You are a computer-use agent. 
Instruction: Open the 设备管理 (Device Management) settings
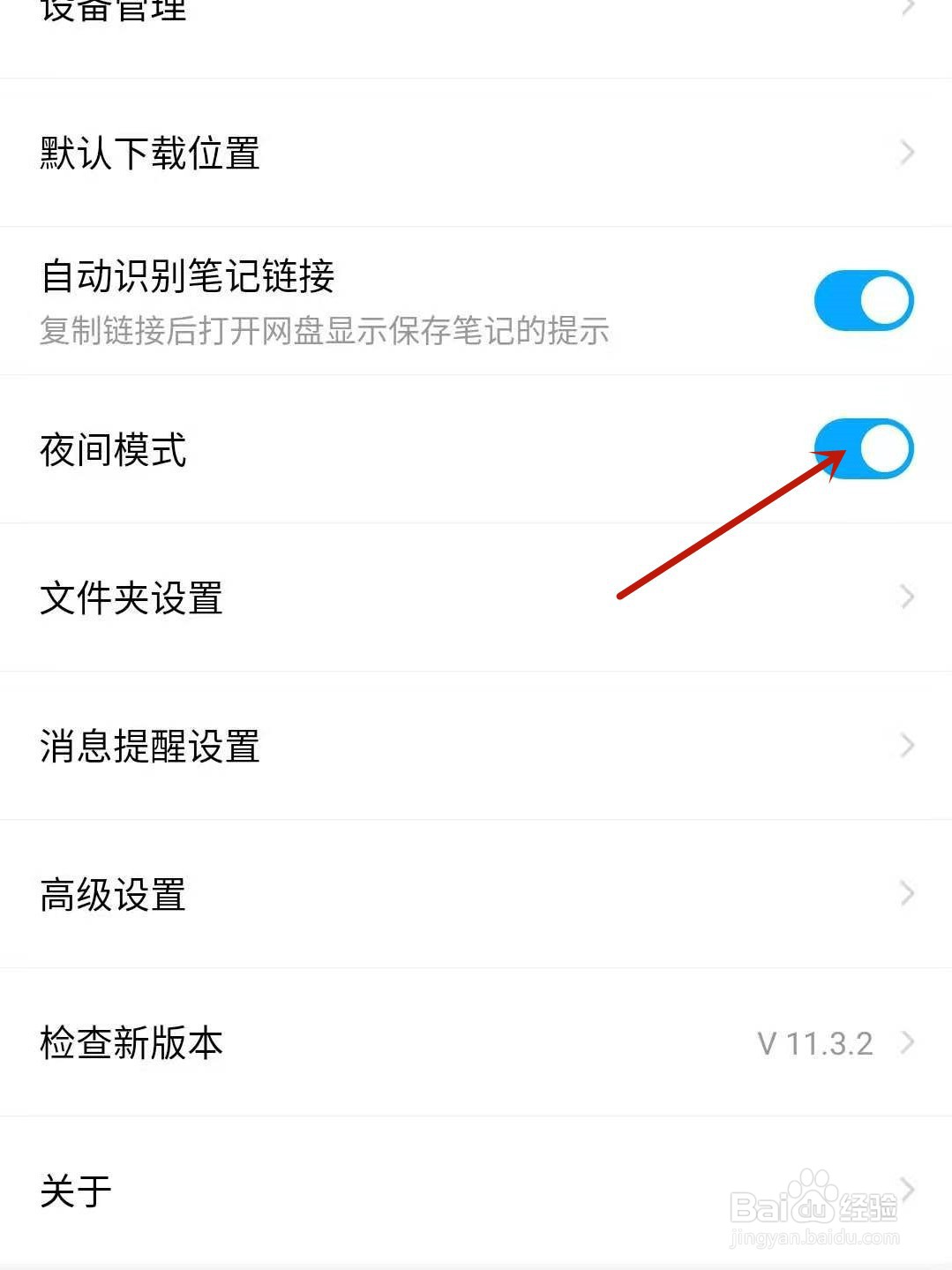coord(110,11)
